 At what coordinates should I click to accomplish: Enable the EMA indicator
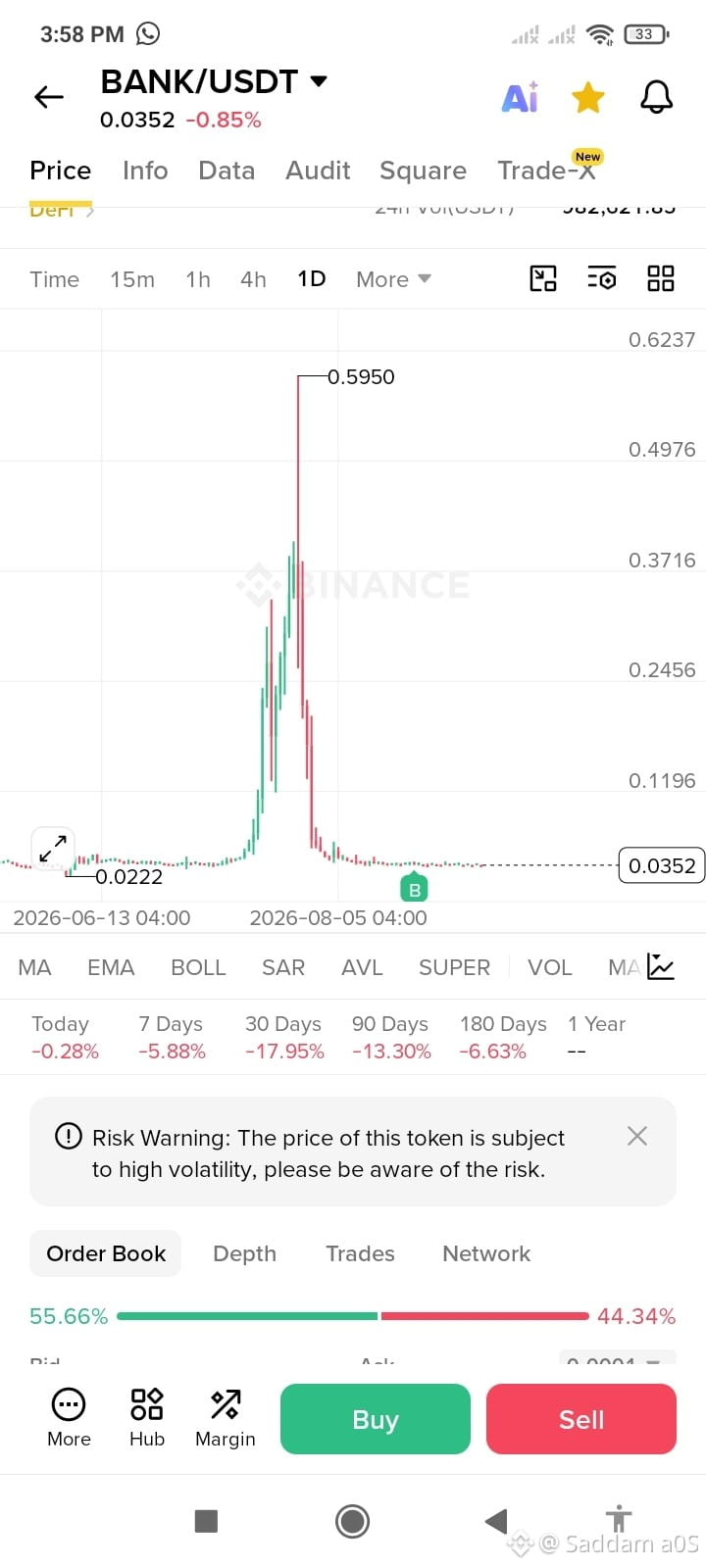point(111,967)
